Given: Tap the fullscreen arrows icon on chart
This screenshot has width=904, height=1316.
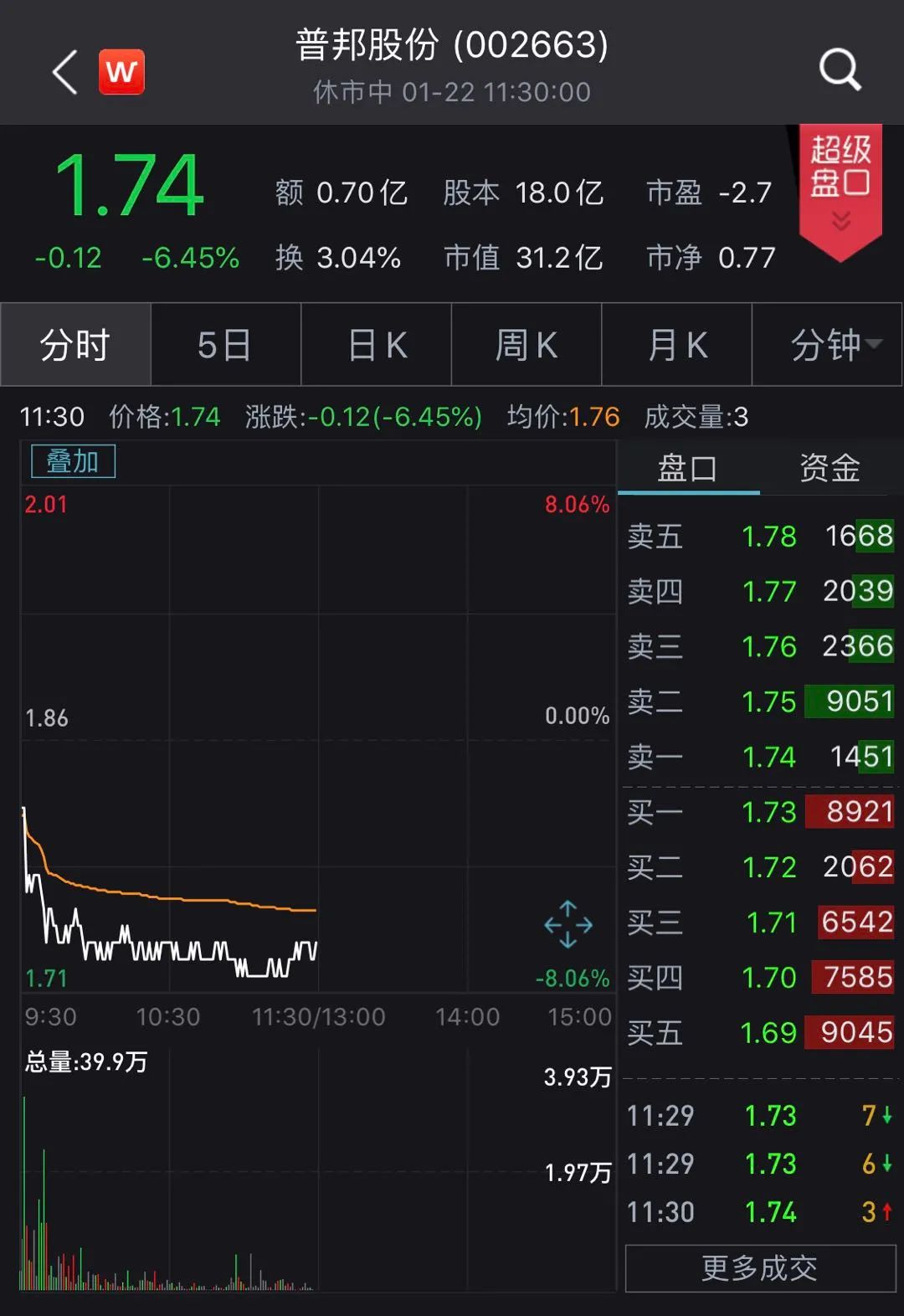Looking at the screenshot, I should point(568,924).
